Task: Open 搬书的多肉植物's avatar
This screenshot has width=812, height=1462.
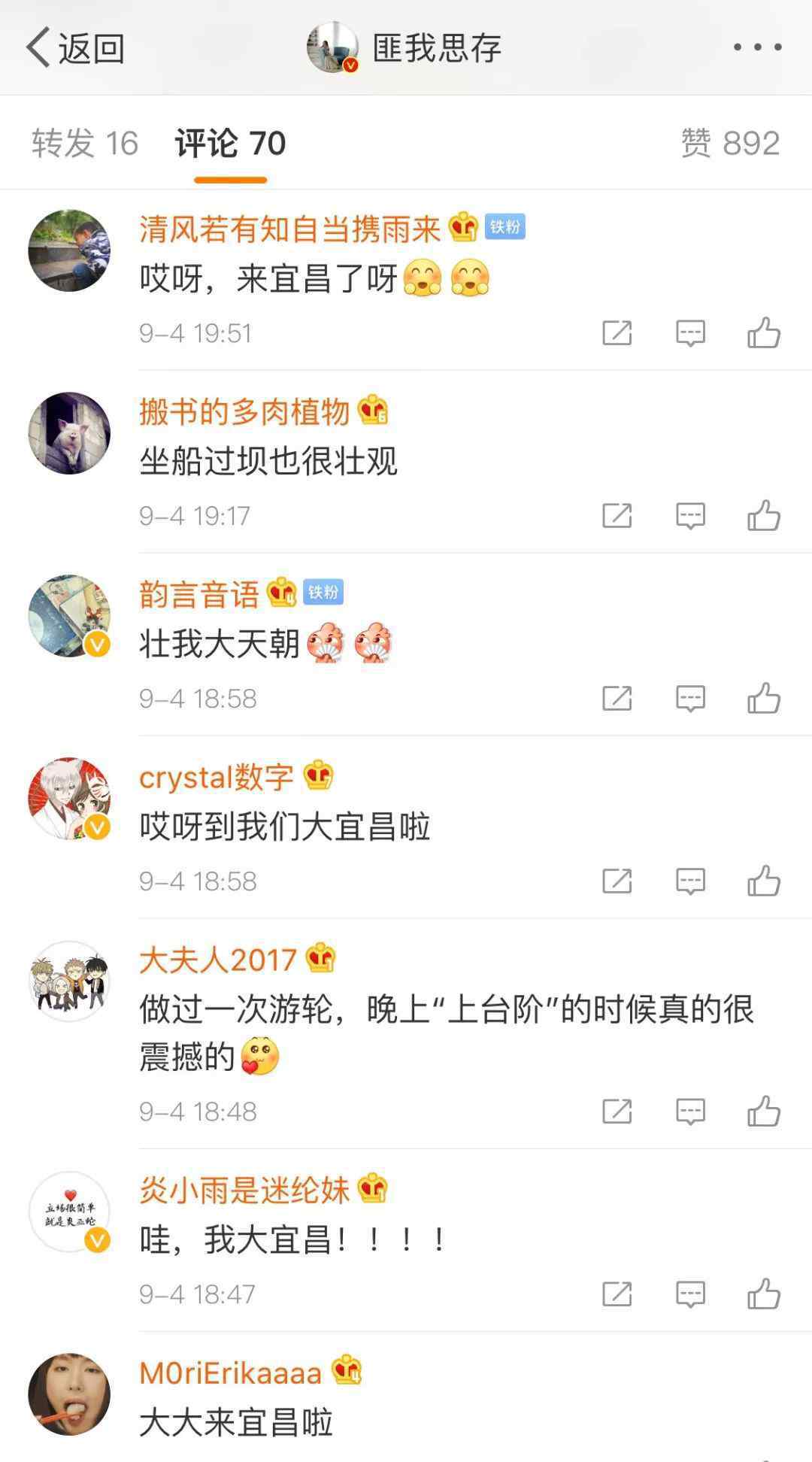Action: (69, 432)
